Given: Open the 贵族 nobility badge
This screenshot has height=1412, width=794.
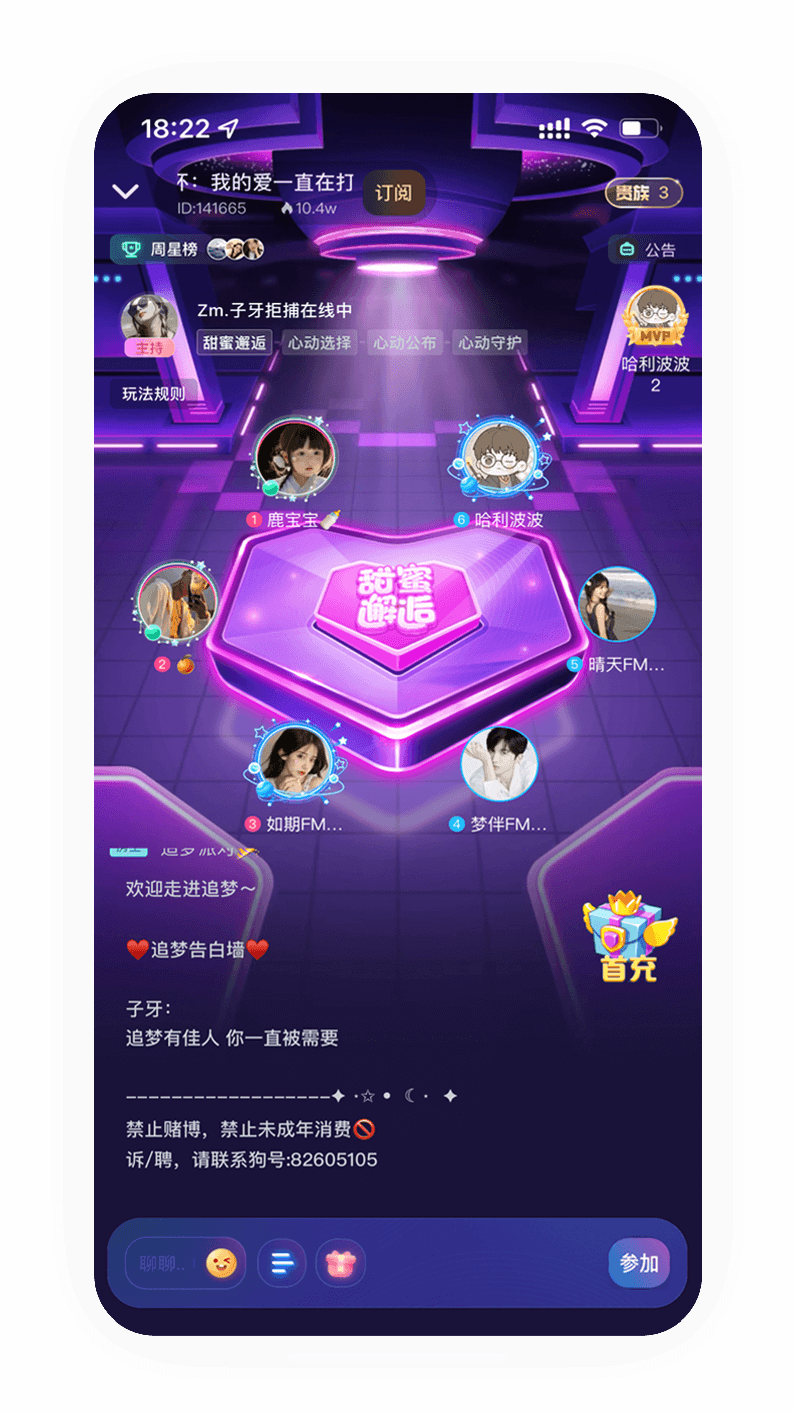Looking at the screenshot, I should pyautogui.click(x=644, y=193).
